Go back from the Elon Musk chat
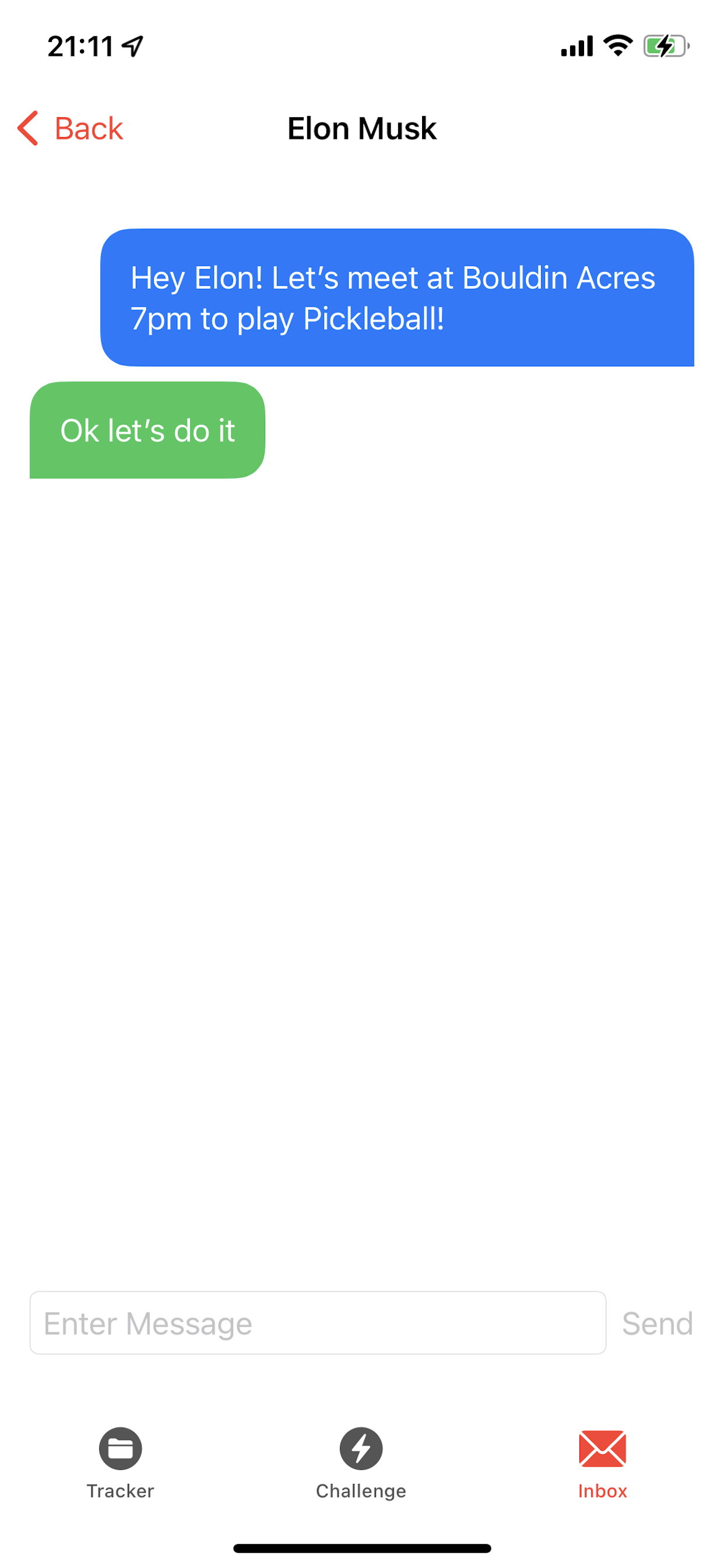 pyautogui.click(x=71, y=128)
